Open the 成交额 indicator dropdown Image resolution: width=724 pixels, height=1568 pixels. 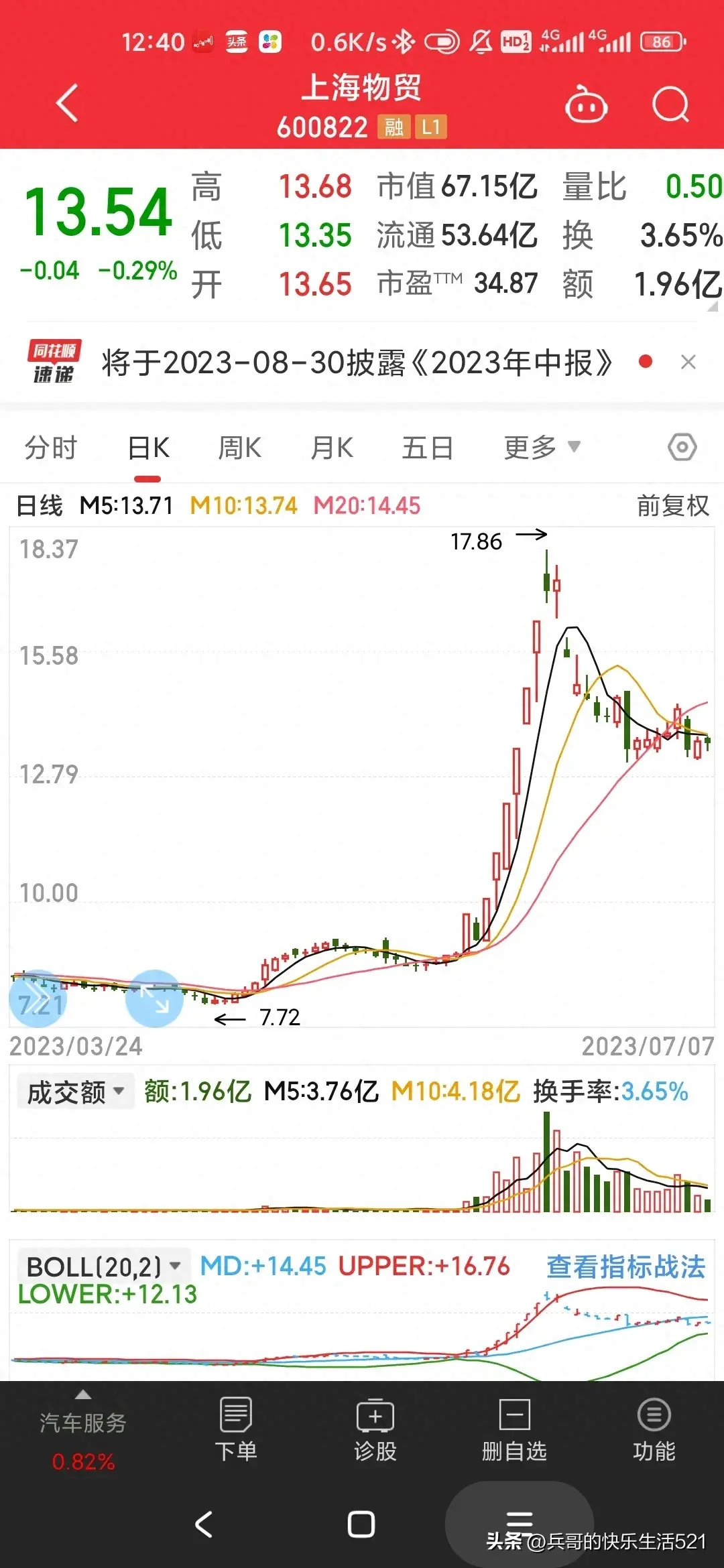(75, 1092)
